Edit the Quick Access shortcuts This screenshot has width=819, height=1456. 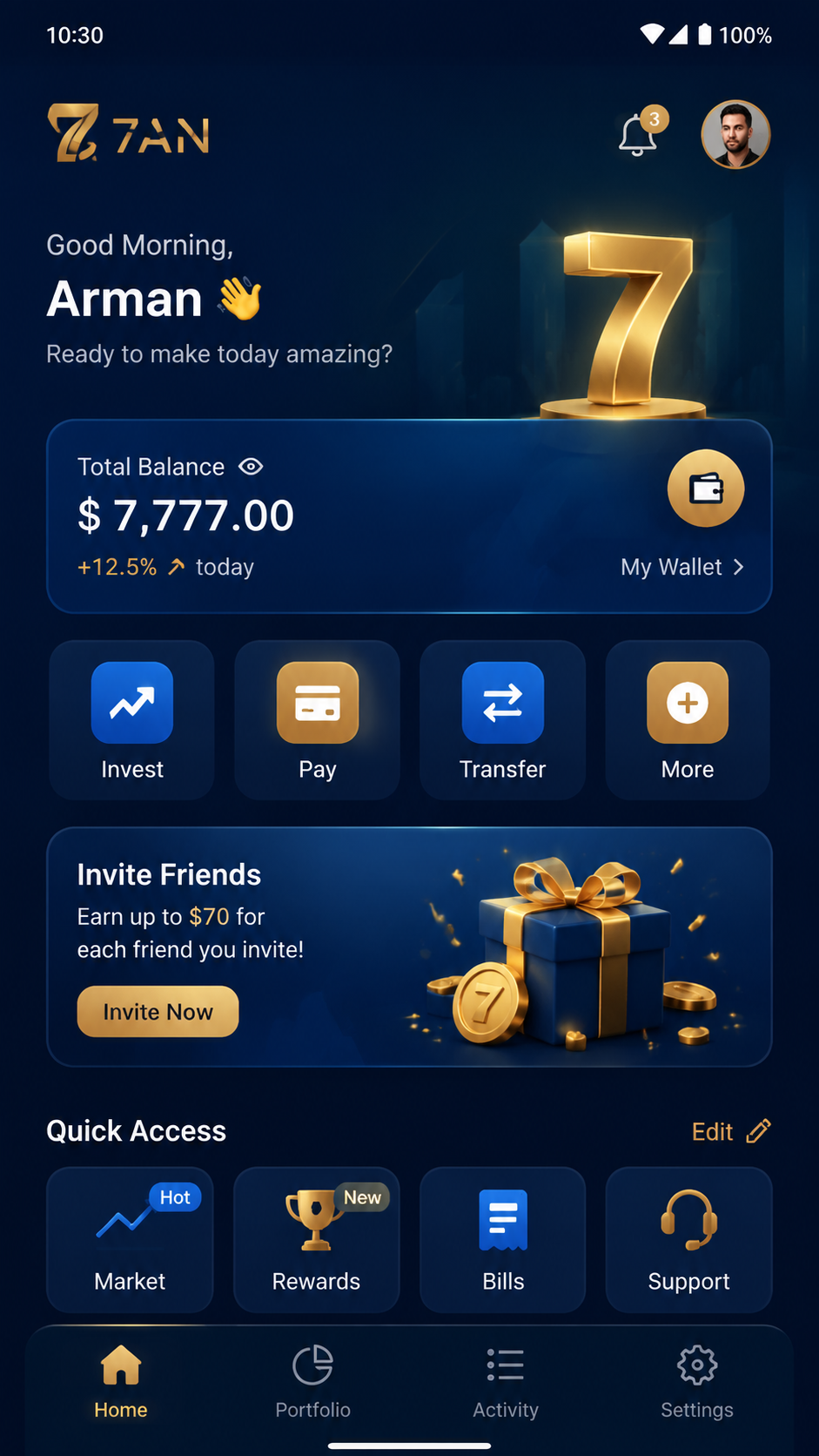pyautogui.click(x=731, y=1131)
